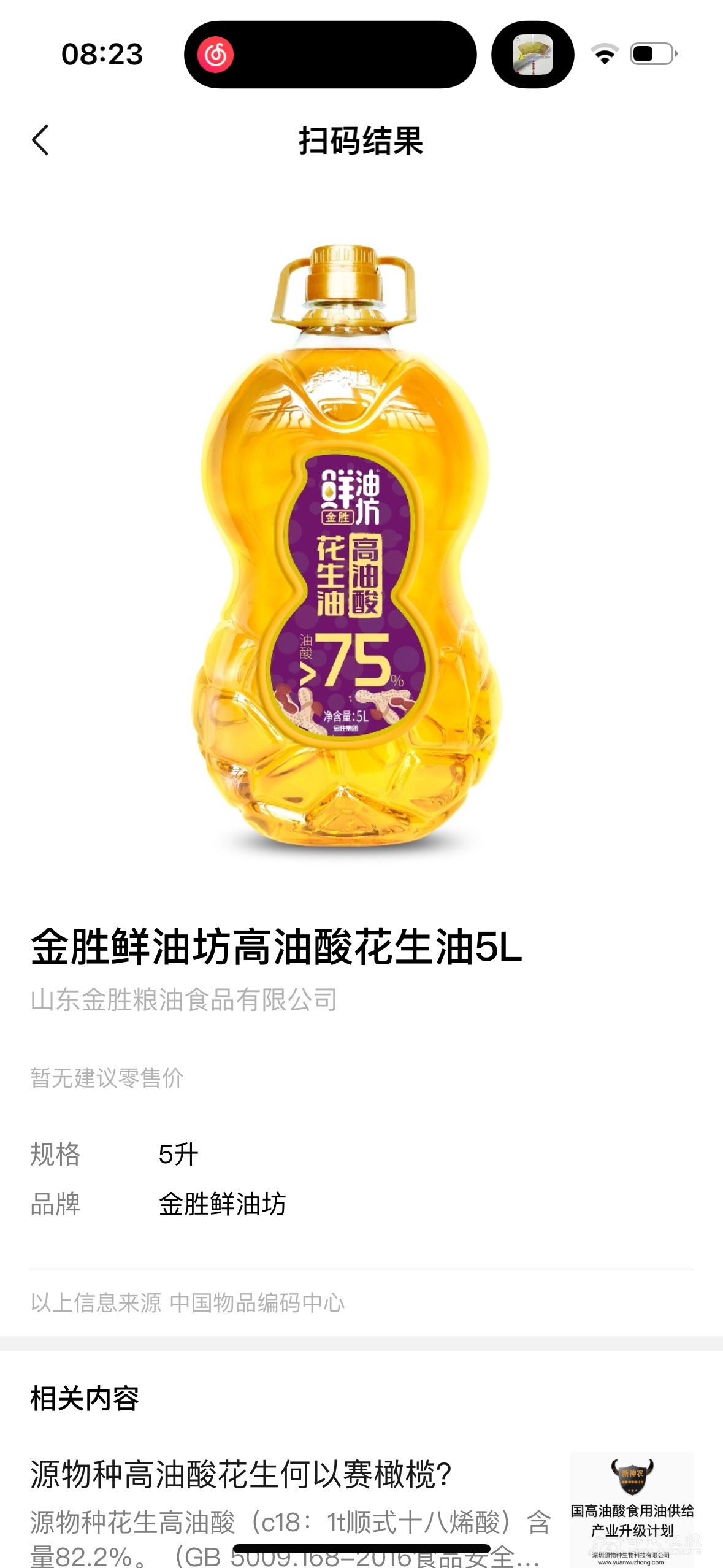Open the NetEase Music activity in Dynamic Island
The image size is (723, 1568).
tap(215, 55)
